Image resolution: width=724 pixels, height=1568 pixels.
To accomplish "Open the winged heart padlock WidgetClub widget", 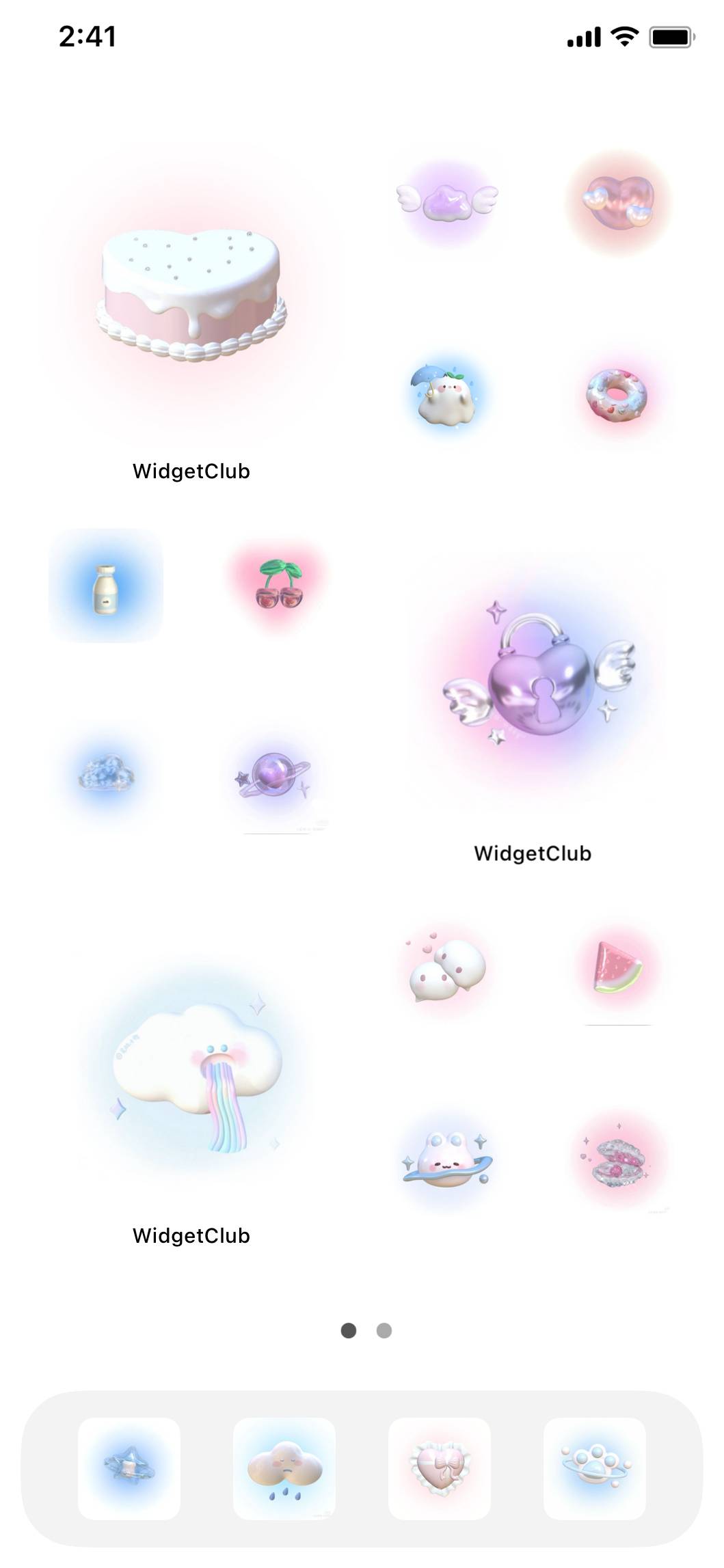I will pos(533,683).
